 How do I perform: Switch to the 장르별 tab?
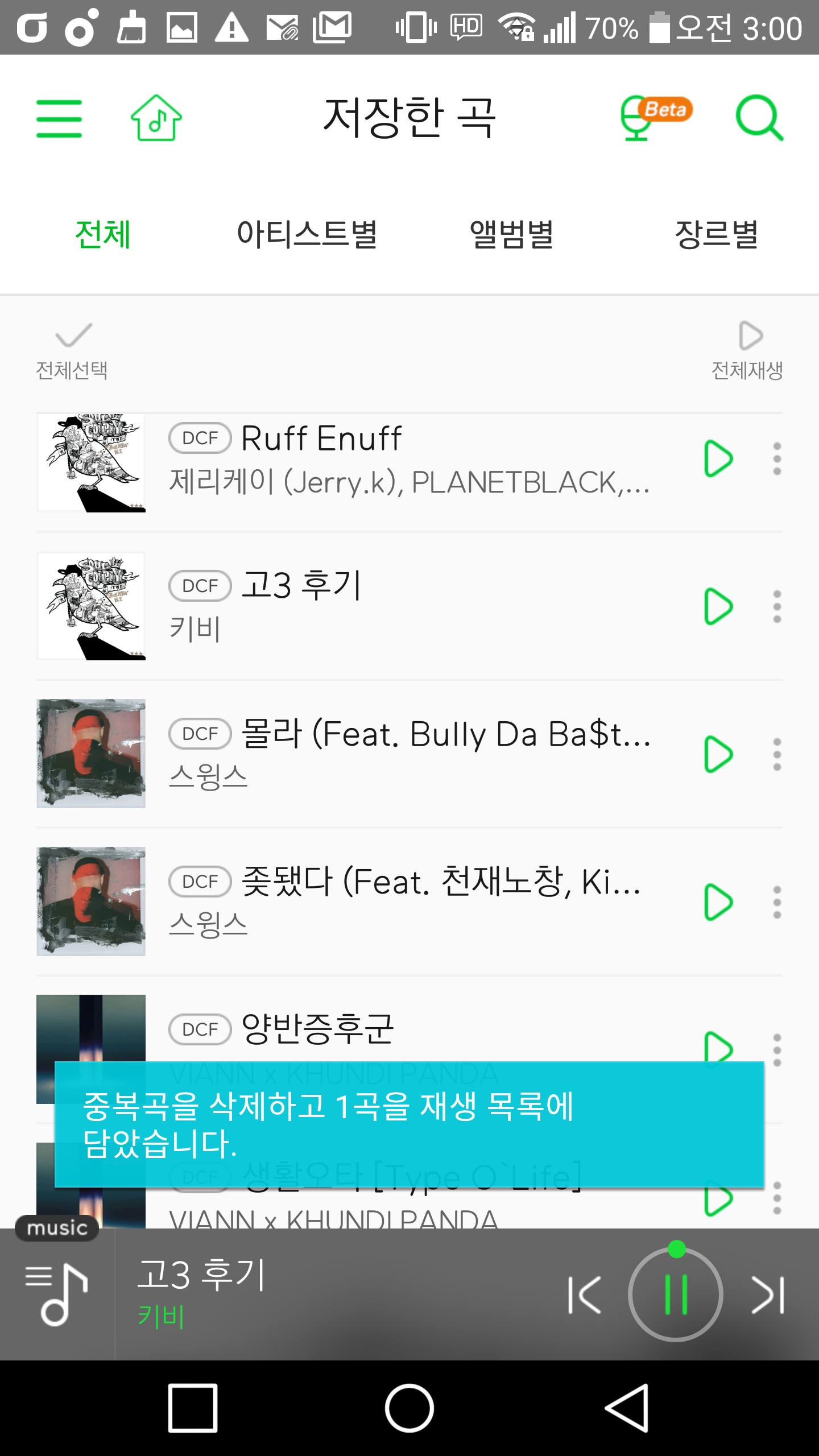point(717,234)
